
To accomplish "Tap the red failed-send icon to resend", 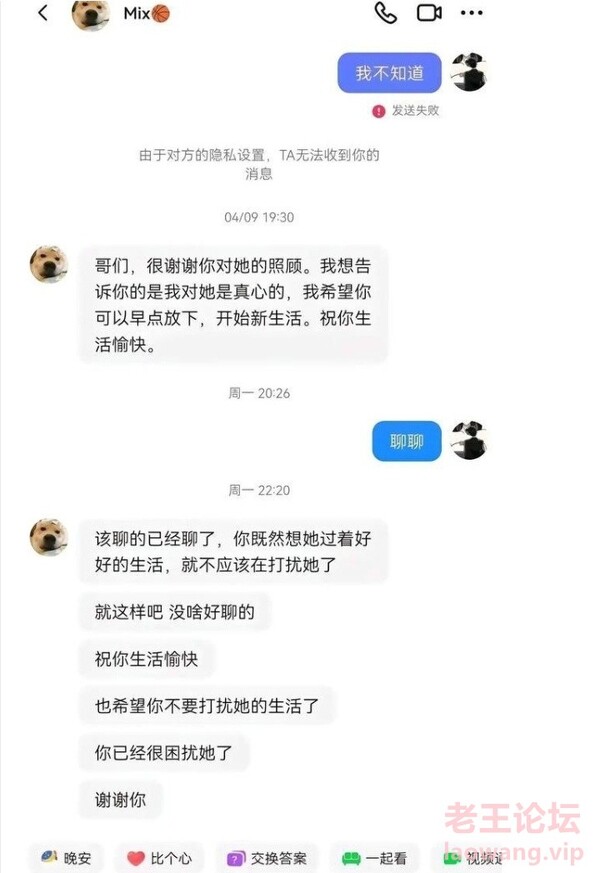I will point(378,111).
